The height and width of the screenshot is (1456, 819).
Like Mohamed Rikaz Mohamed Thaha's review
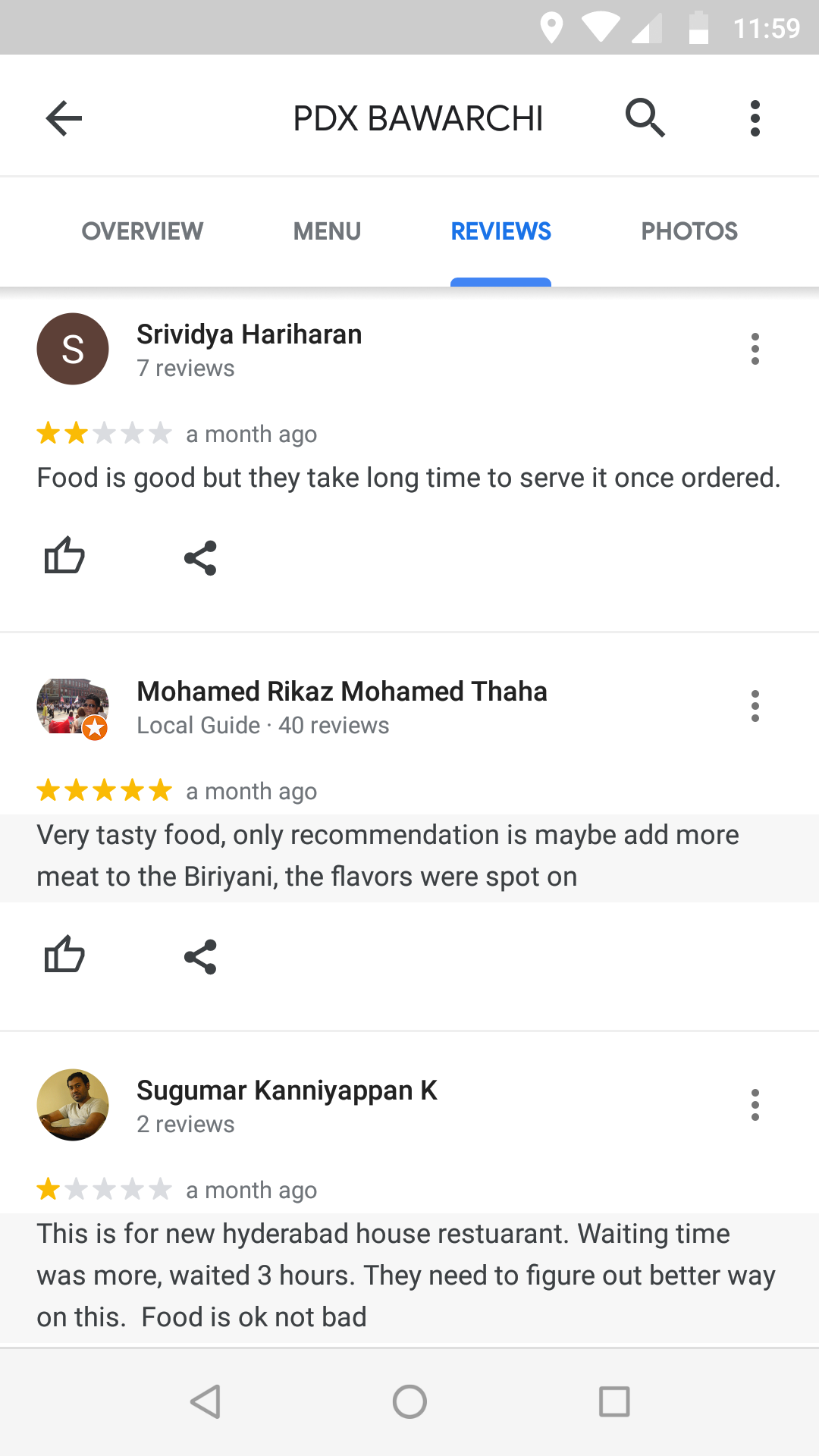pos(64,955)
